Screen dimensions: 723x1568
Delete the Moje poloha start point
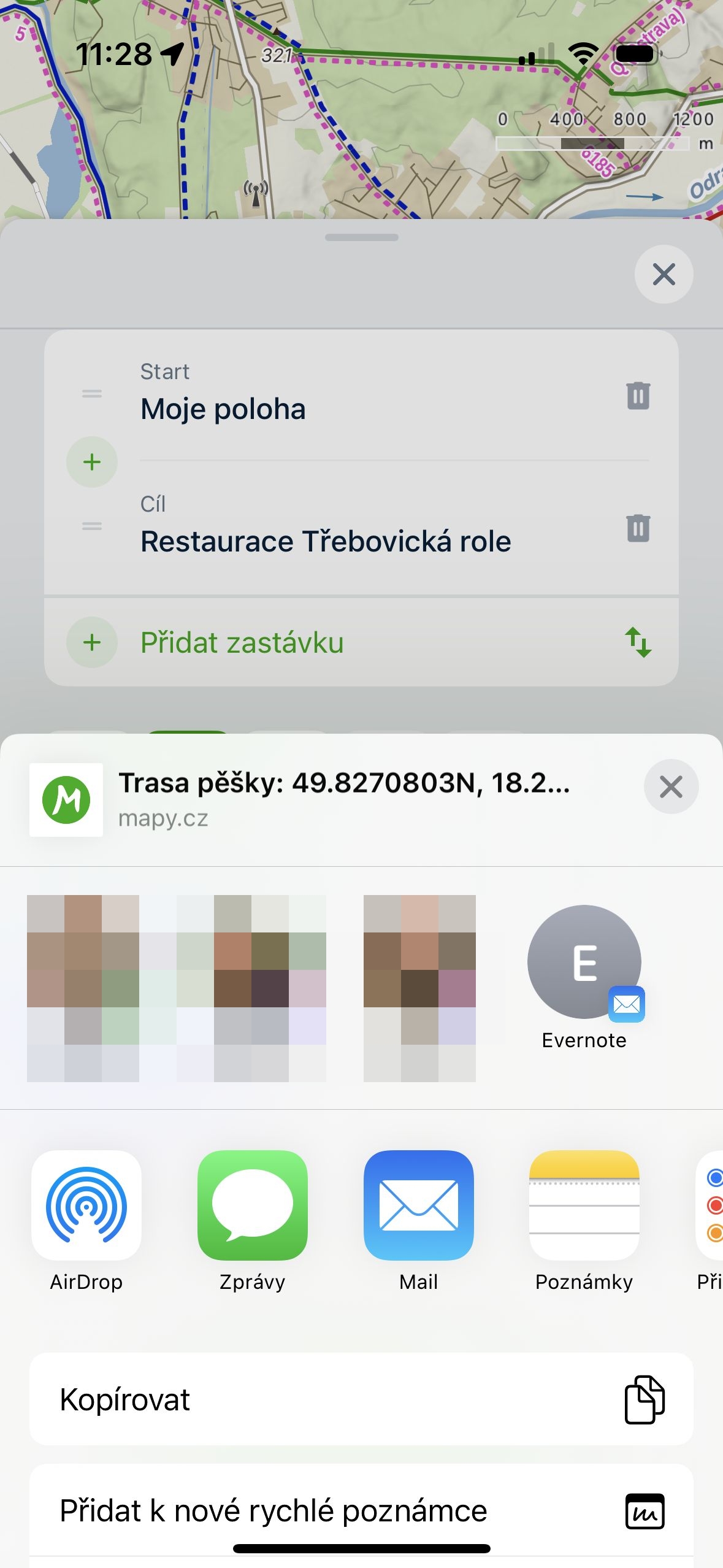[638, 395]
